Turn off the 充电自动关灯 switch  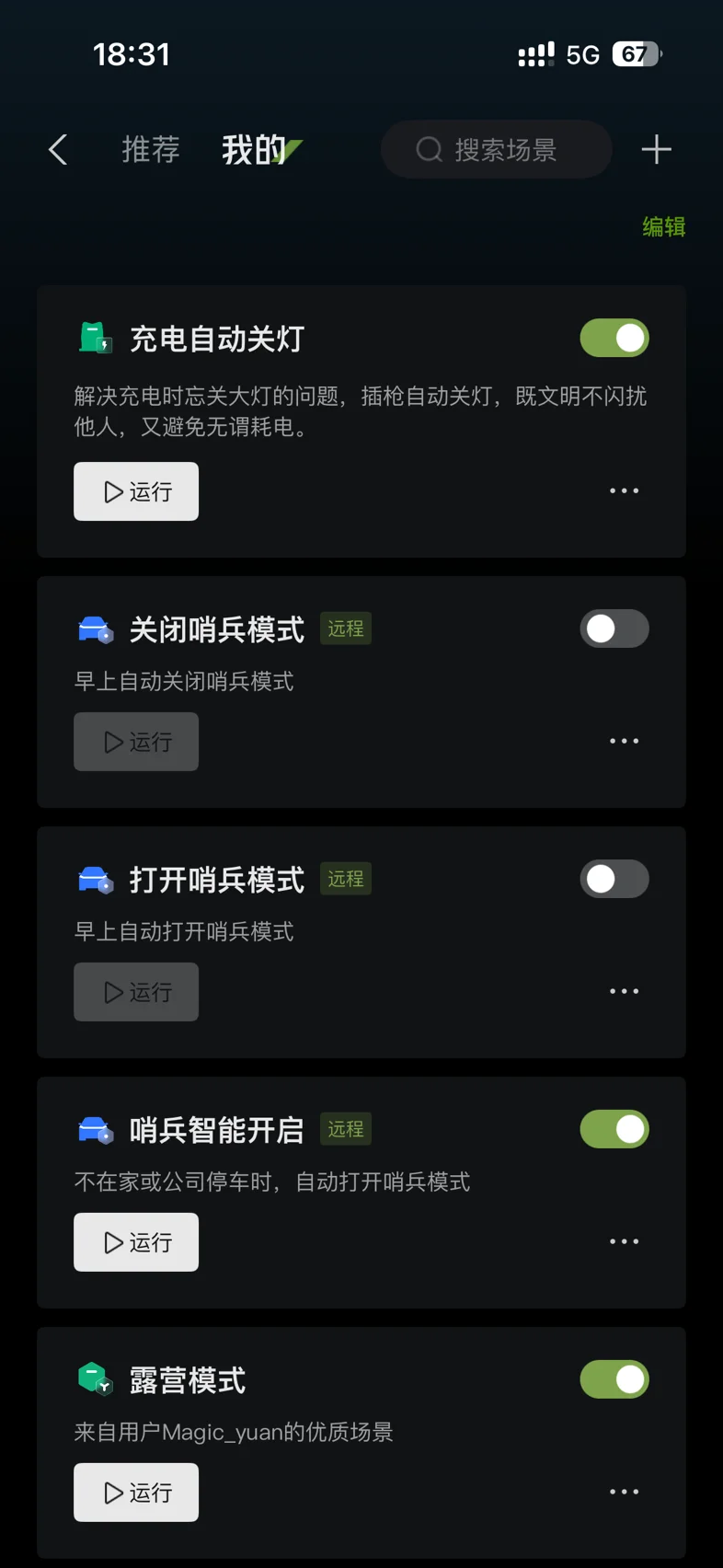tap(614, 338)
